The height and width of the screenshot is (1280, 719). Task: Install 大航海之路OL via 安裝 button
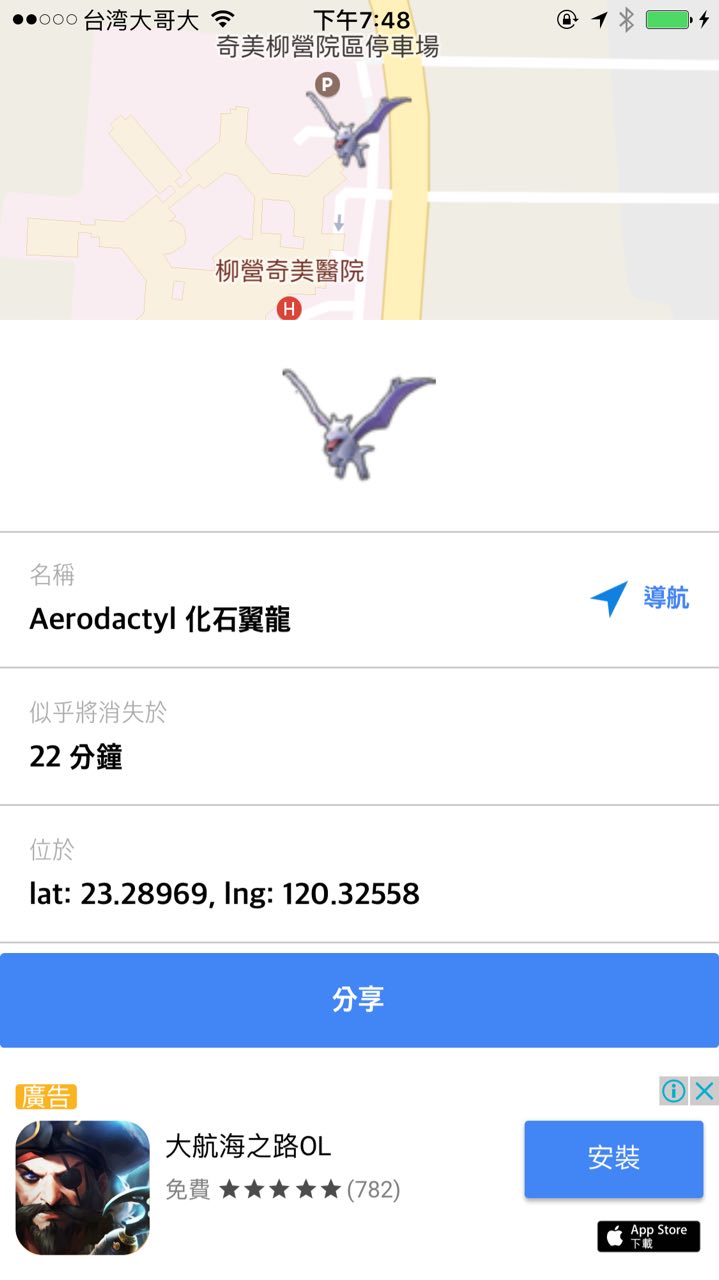tap(613, 1158)
